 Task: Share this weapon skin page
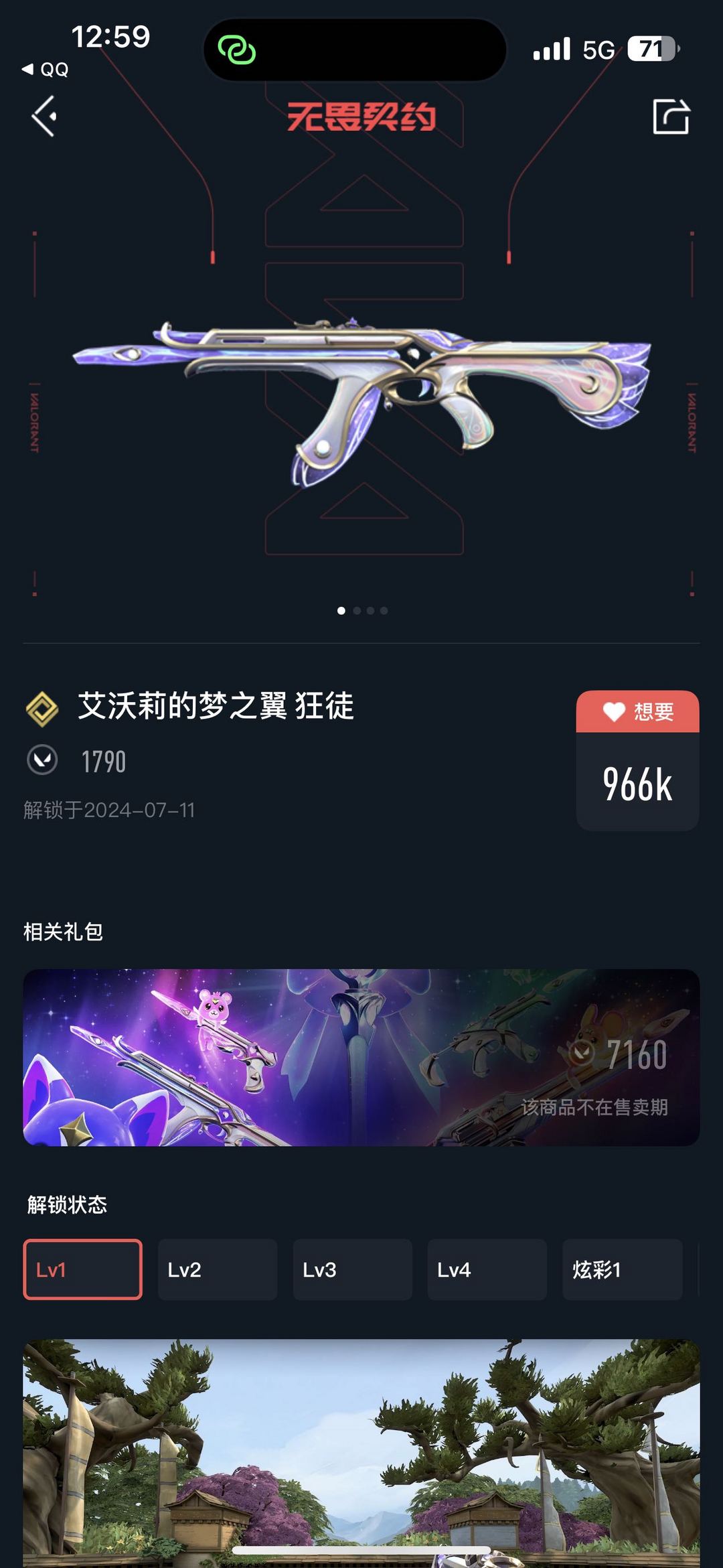point(671,117)
